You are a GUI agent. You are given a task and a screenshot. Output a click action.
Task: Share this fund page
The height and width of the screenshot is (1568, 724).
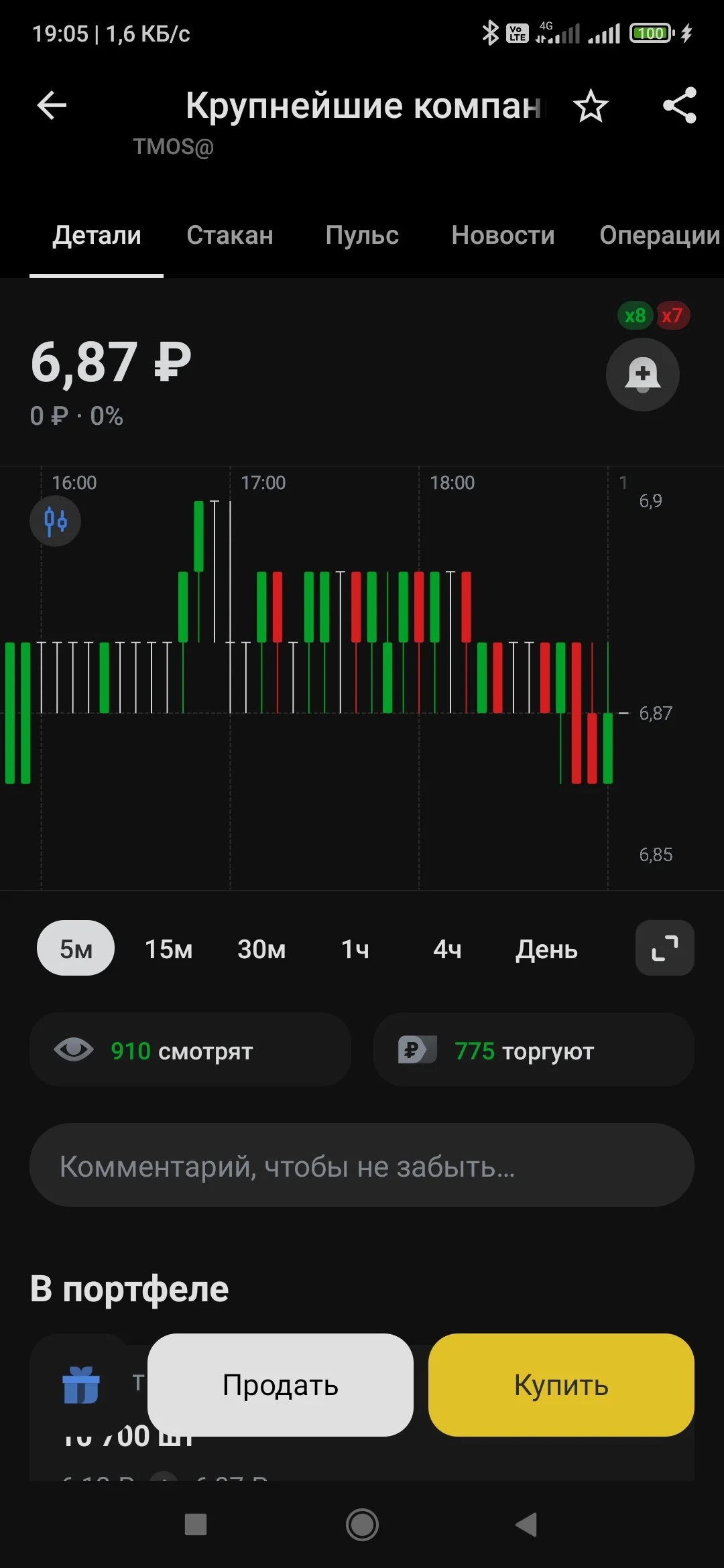click(x=680, y=106)
